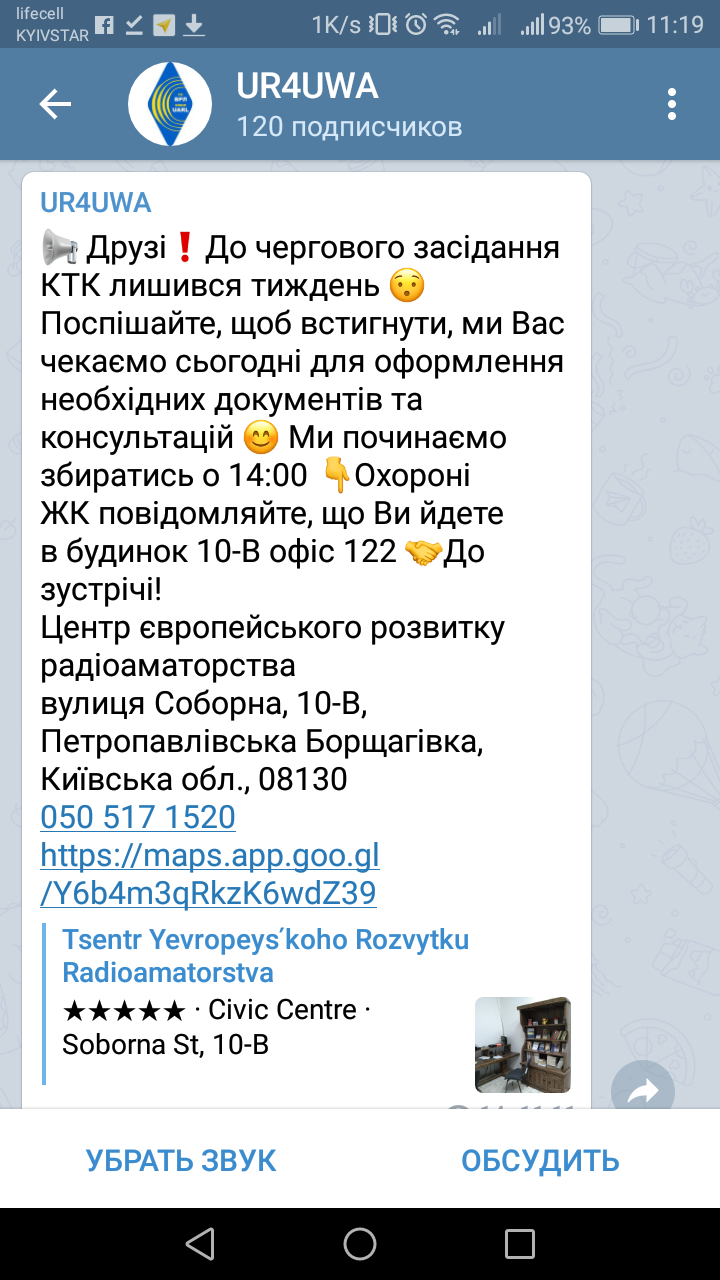
Task: Open the maps.app.goo.gl link
Action: coord(209,874)
